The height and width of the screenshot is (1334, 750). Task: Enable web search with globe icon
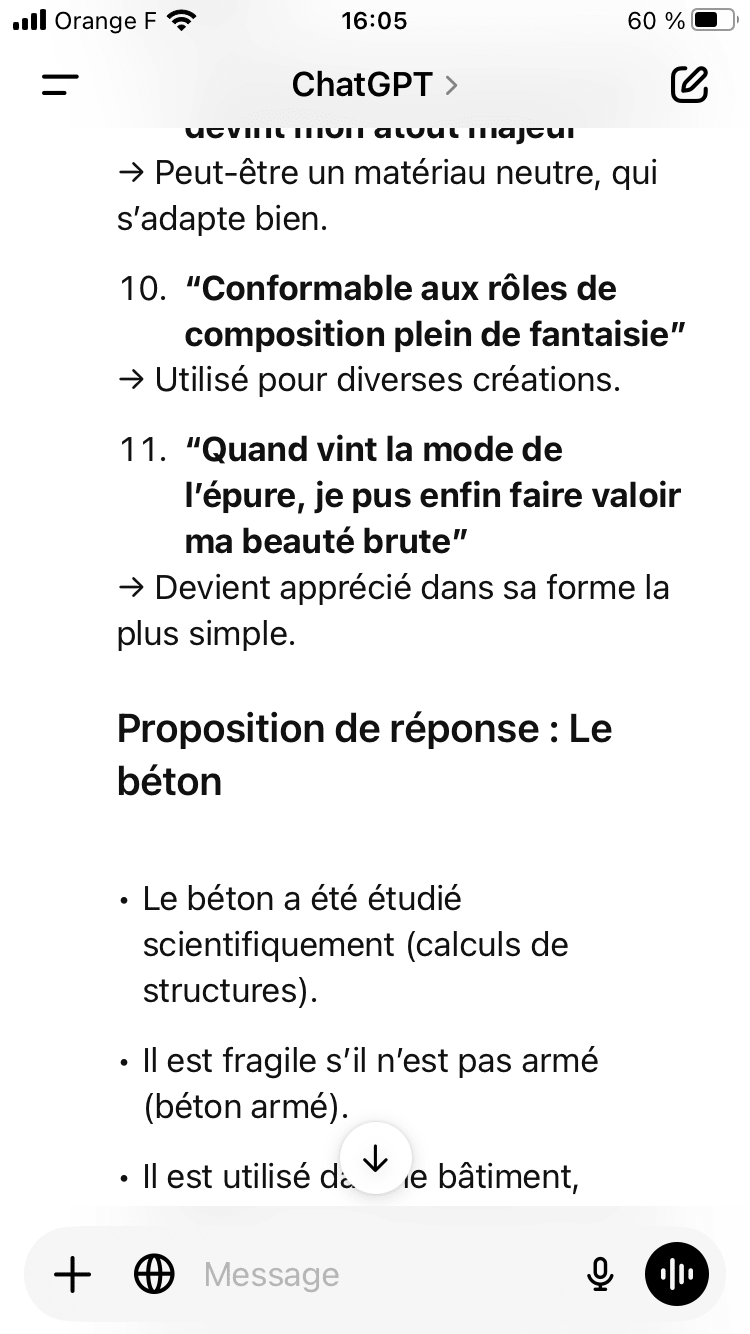[154, 1275]
